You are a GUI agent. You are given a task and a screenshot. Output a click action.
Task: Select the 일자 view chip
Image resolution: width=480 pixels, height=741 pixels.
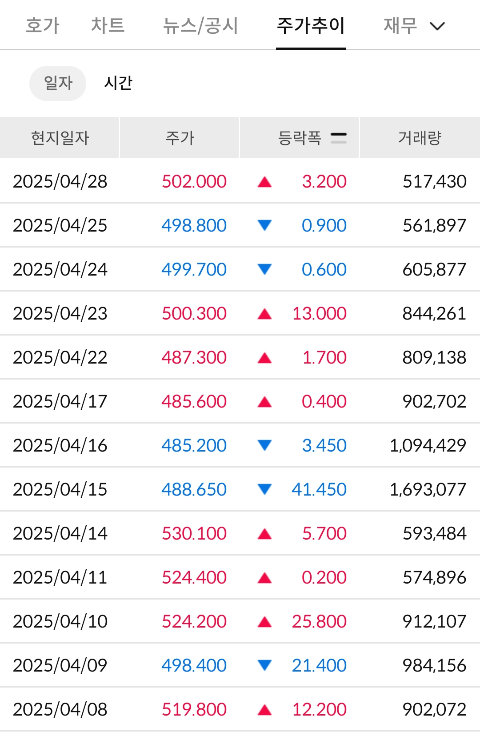click(58, 83)
